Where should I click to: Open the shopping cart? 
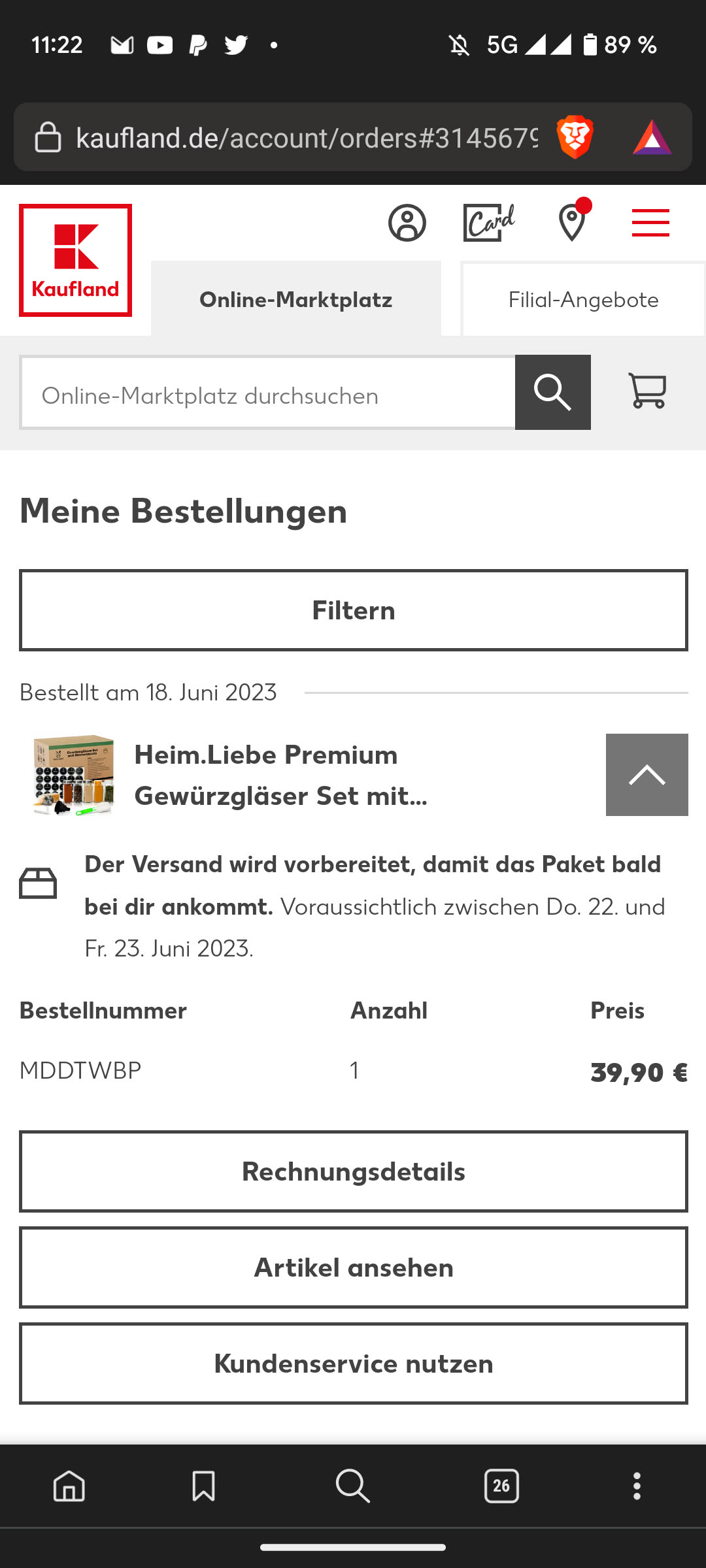click(647, 391)
